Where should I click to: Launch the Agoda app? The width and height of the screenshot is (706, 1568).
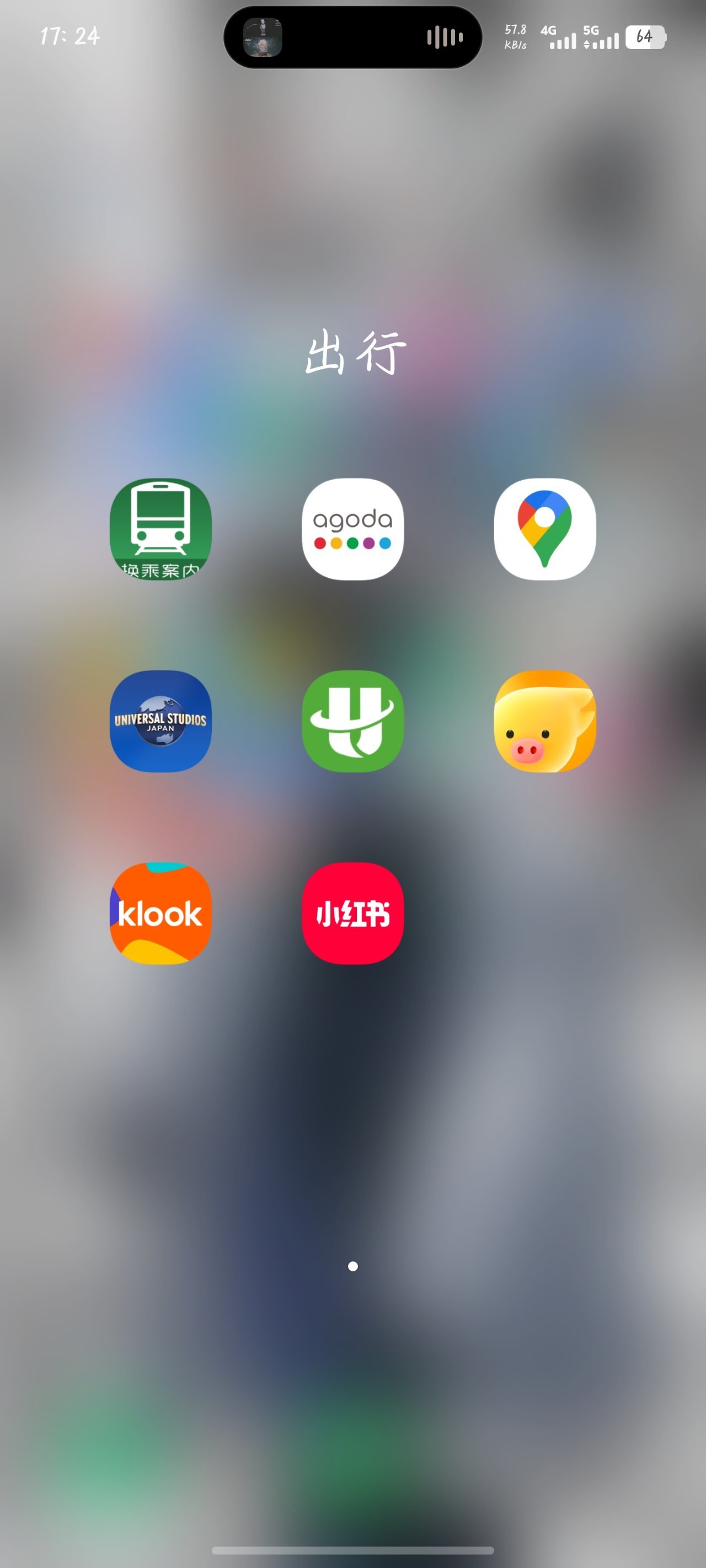click(x=352, y=529)
